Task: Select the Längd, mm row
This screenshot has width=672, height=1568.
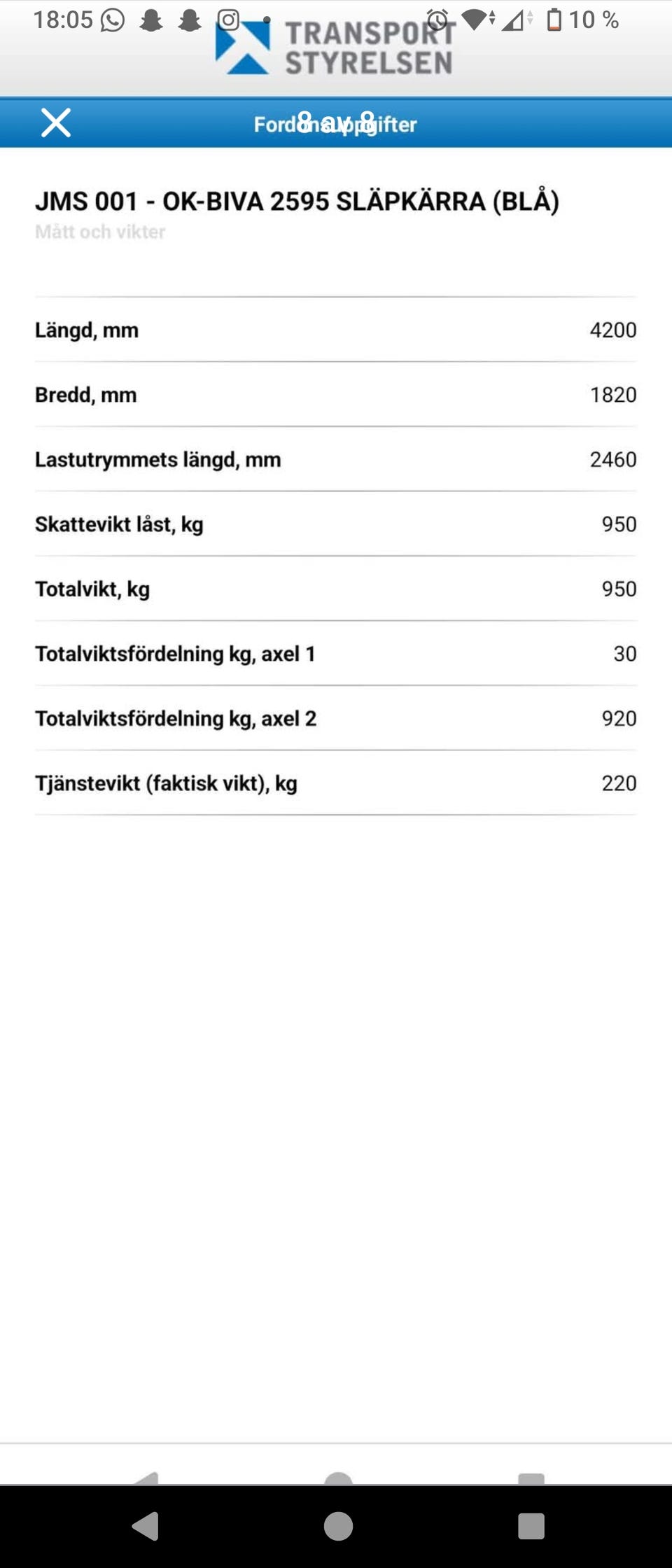Action: pyautogui.click(x=336, y=330)
